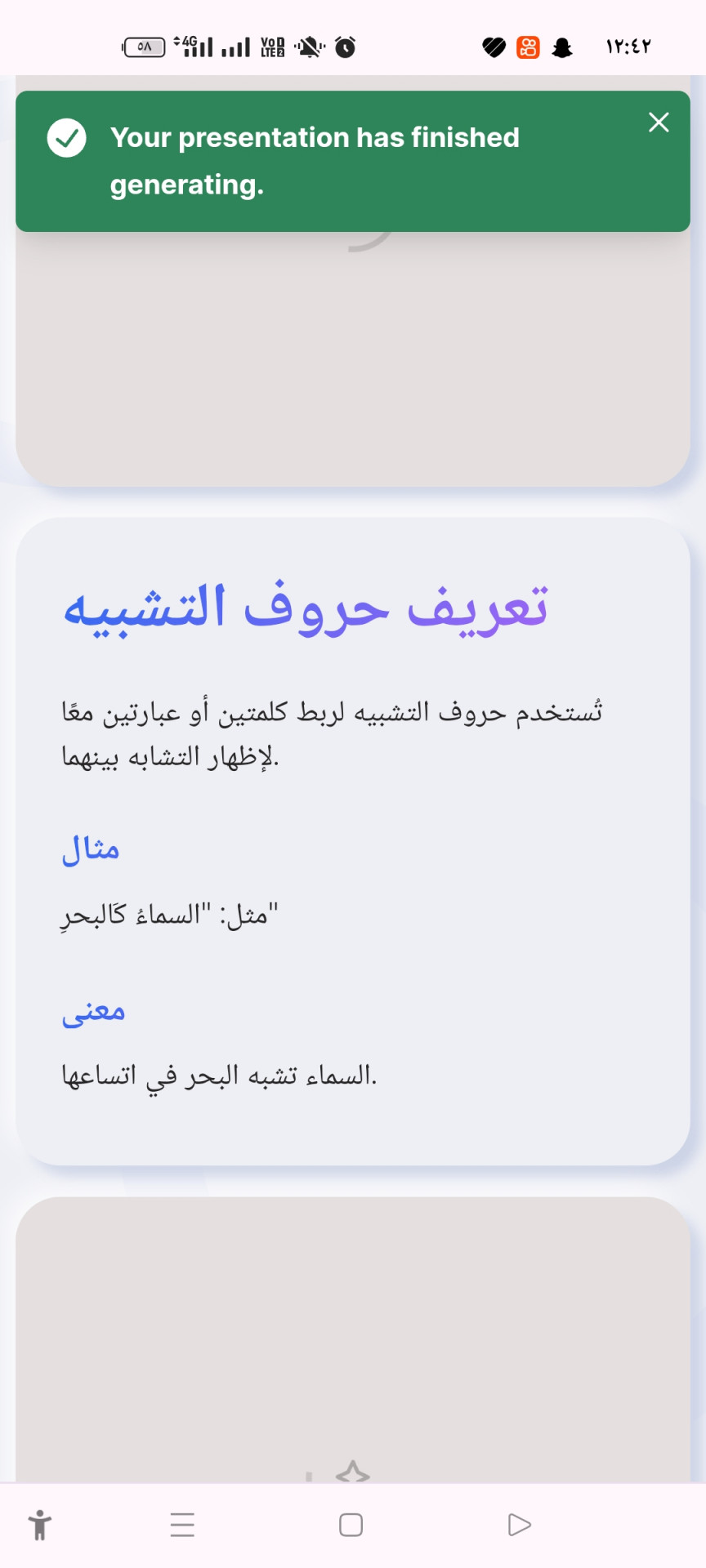Image resolution: width=706 pixels, height=1568 pixels.
Task: Open the slide titled تعريف حروف التشبيه
Action: (353, 841)
